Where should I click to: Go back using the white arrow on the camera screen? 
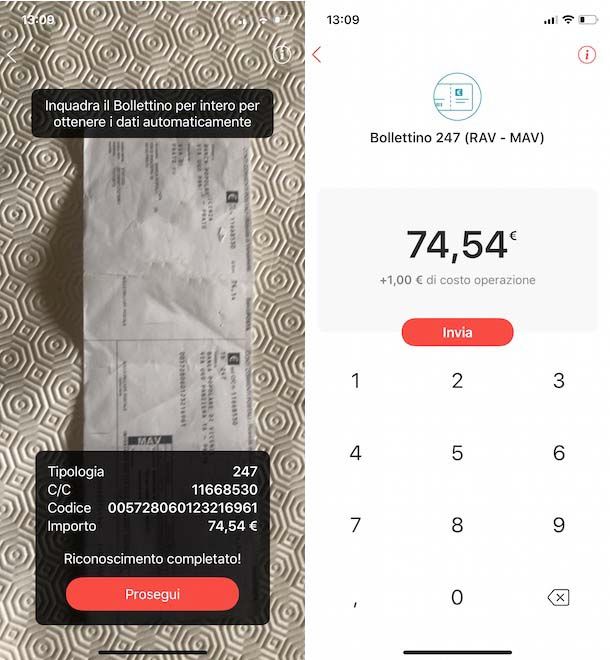point(12,55)
